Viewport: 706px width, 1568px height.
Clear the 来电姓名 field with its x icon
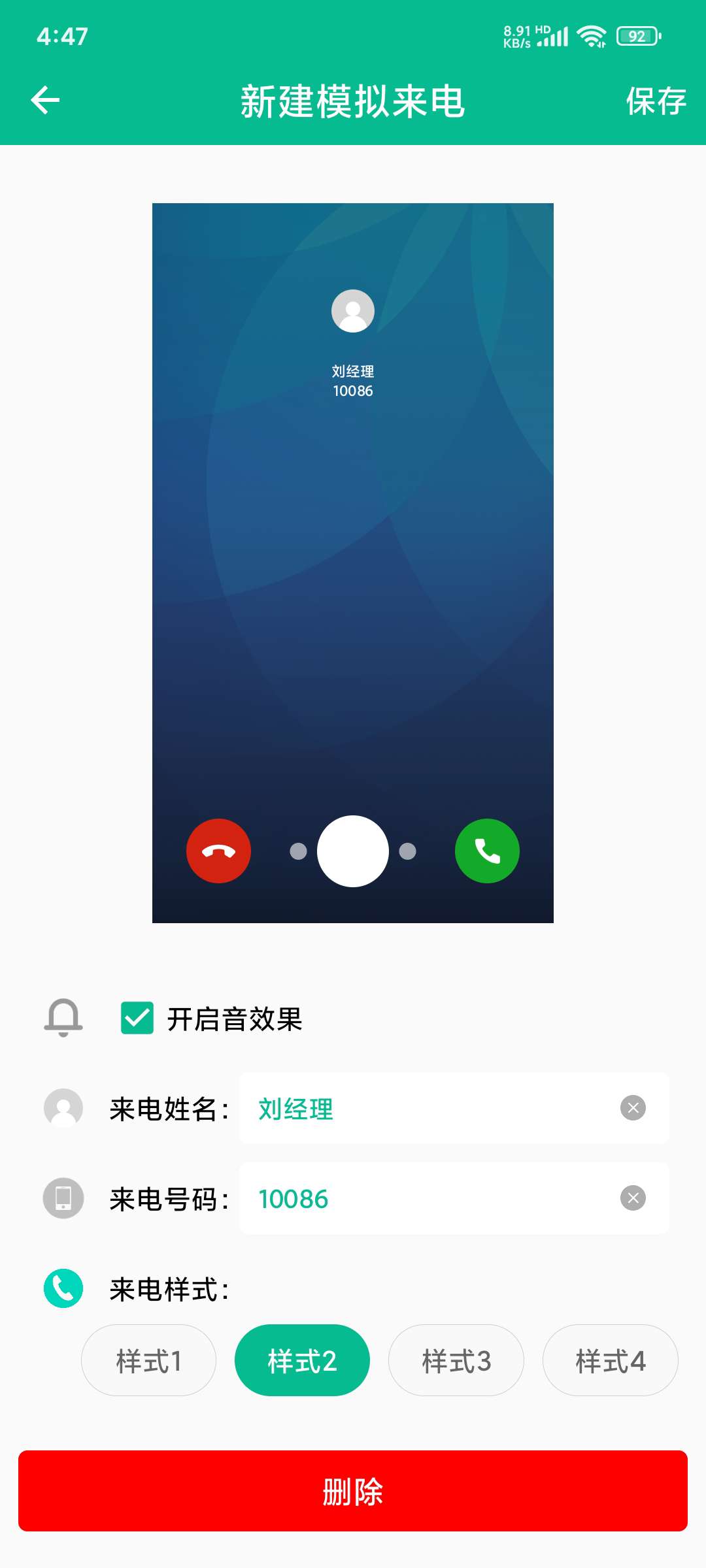pos(632,1108)
